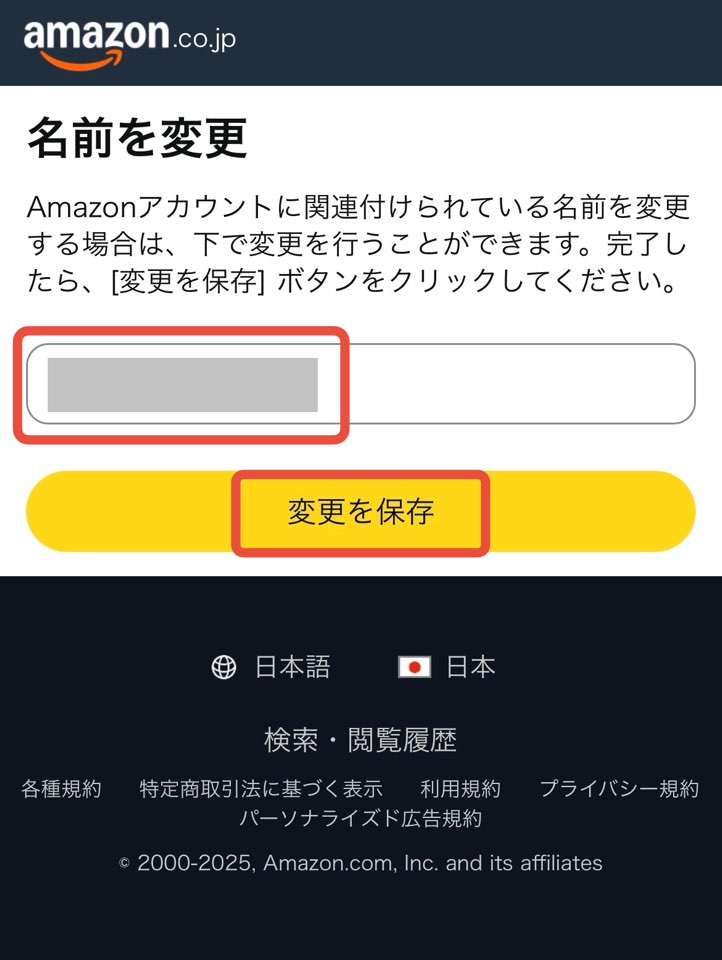This screenshot has height=960, width=722.
Task: Open パーソナライズド広告規約 link
Action: 360,819
